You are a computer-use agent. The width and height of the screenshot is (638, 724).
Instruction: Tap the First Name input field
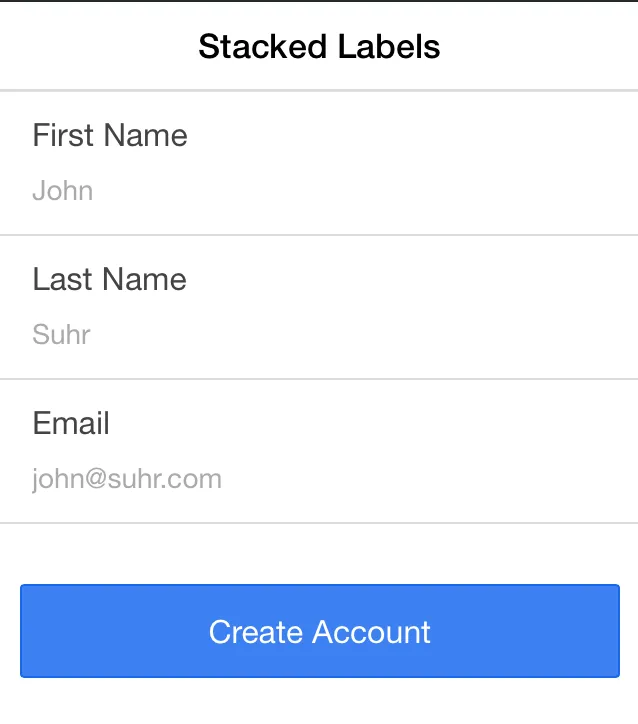pos(320,190)
